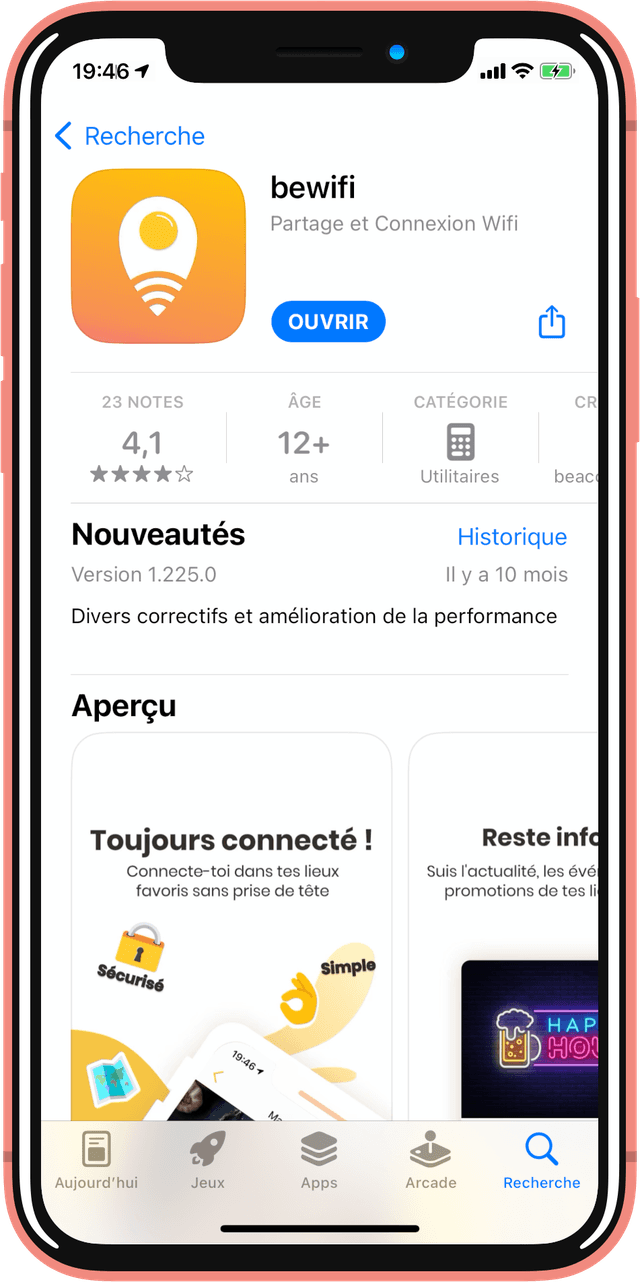
Task: Select the Recherche tab
Action: click(x=541, y=1161)
